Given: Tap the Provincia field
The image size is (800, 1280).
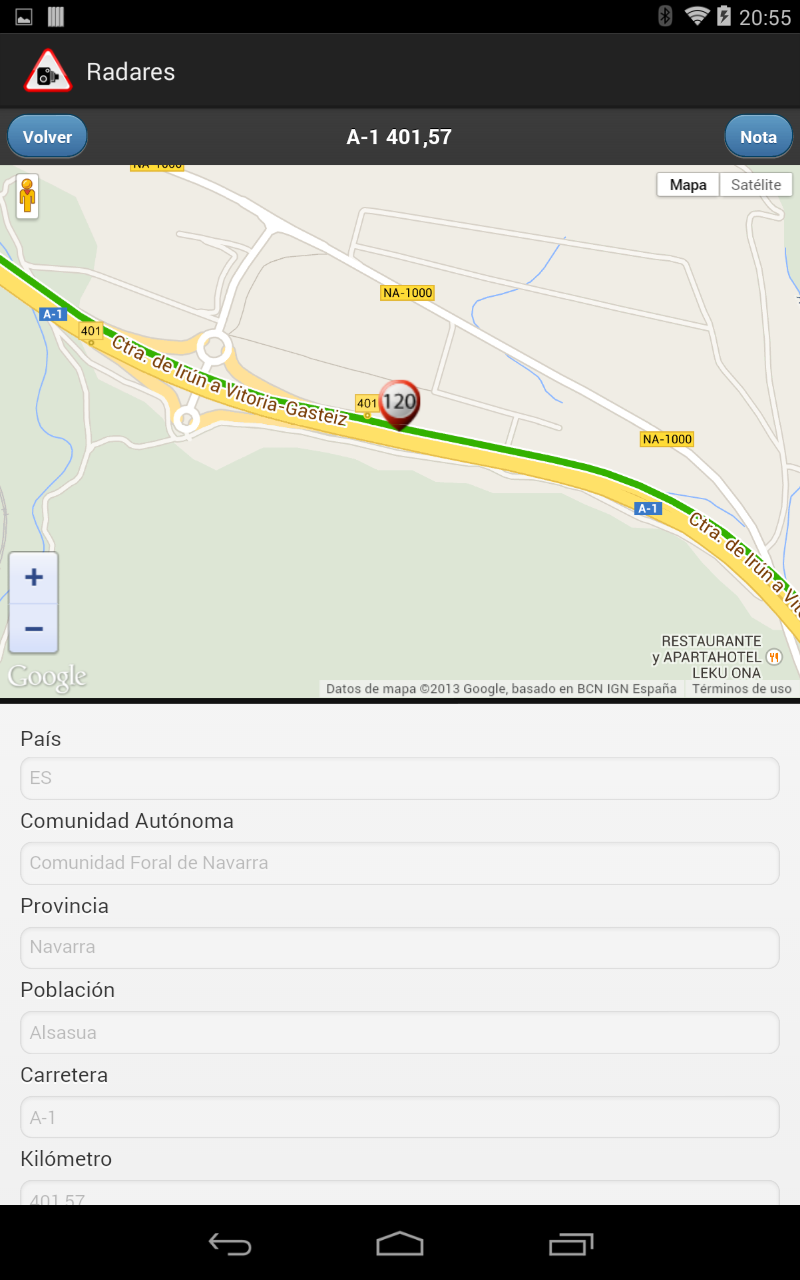Looking at the screenshot, I should (400, 947).
